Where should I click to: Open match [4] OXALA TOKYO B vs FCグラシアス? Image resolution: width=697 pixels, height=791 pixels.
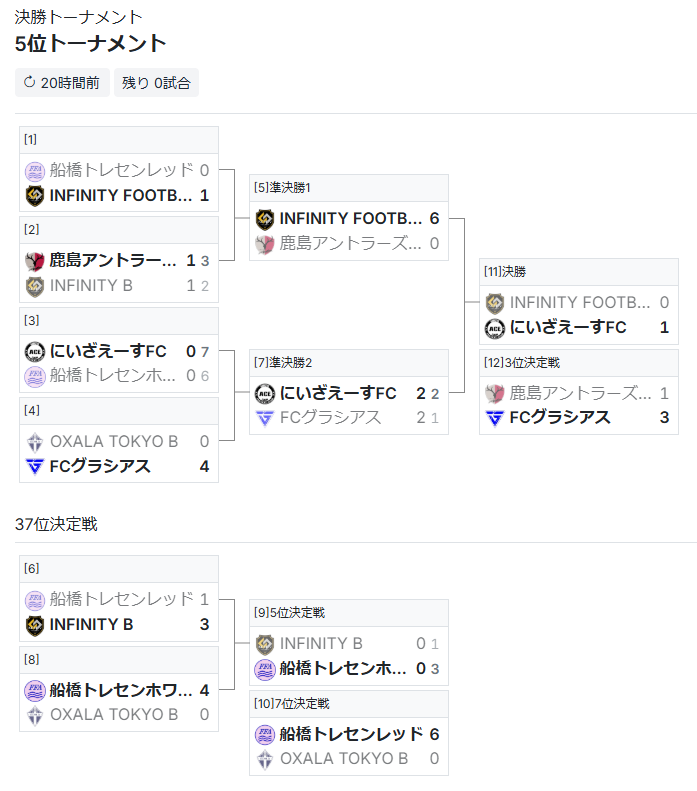(119, 440)
